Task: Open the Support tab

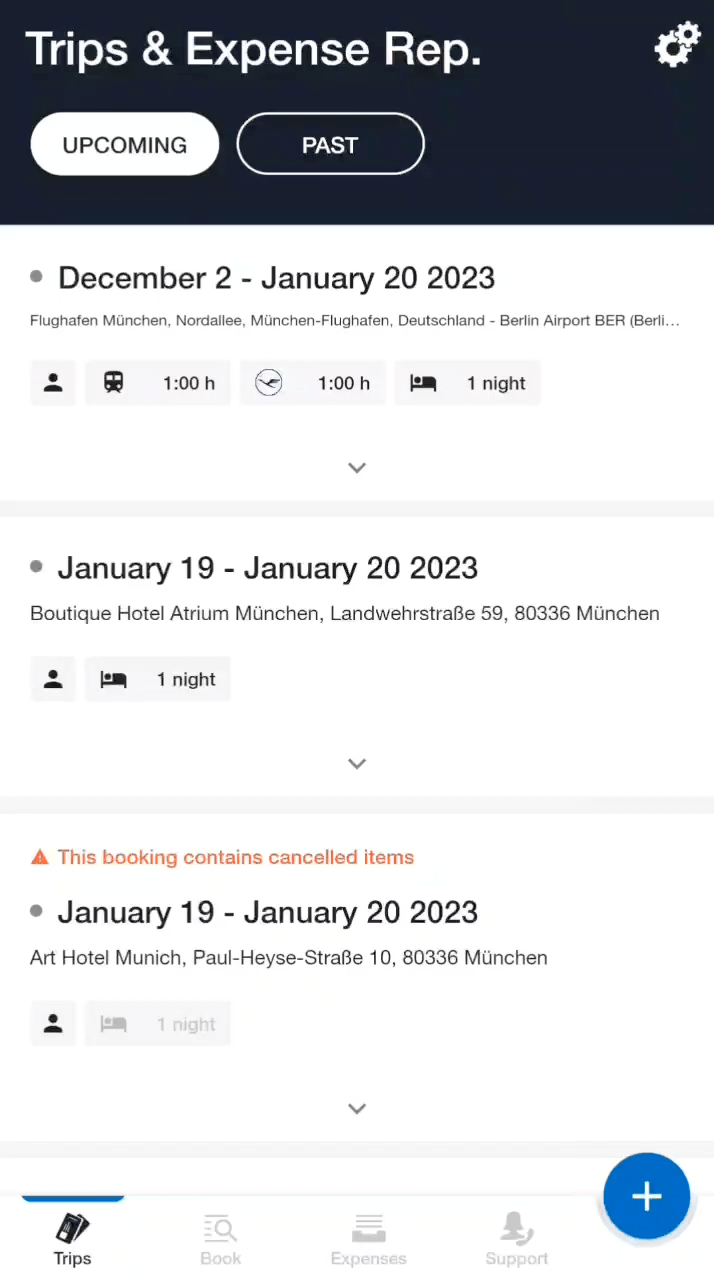Action: coord(516,1238)
